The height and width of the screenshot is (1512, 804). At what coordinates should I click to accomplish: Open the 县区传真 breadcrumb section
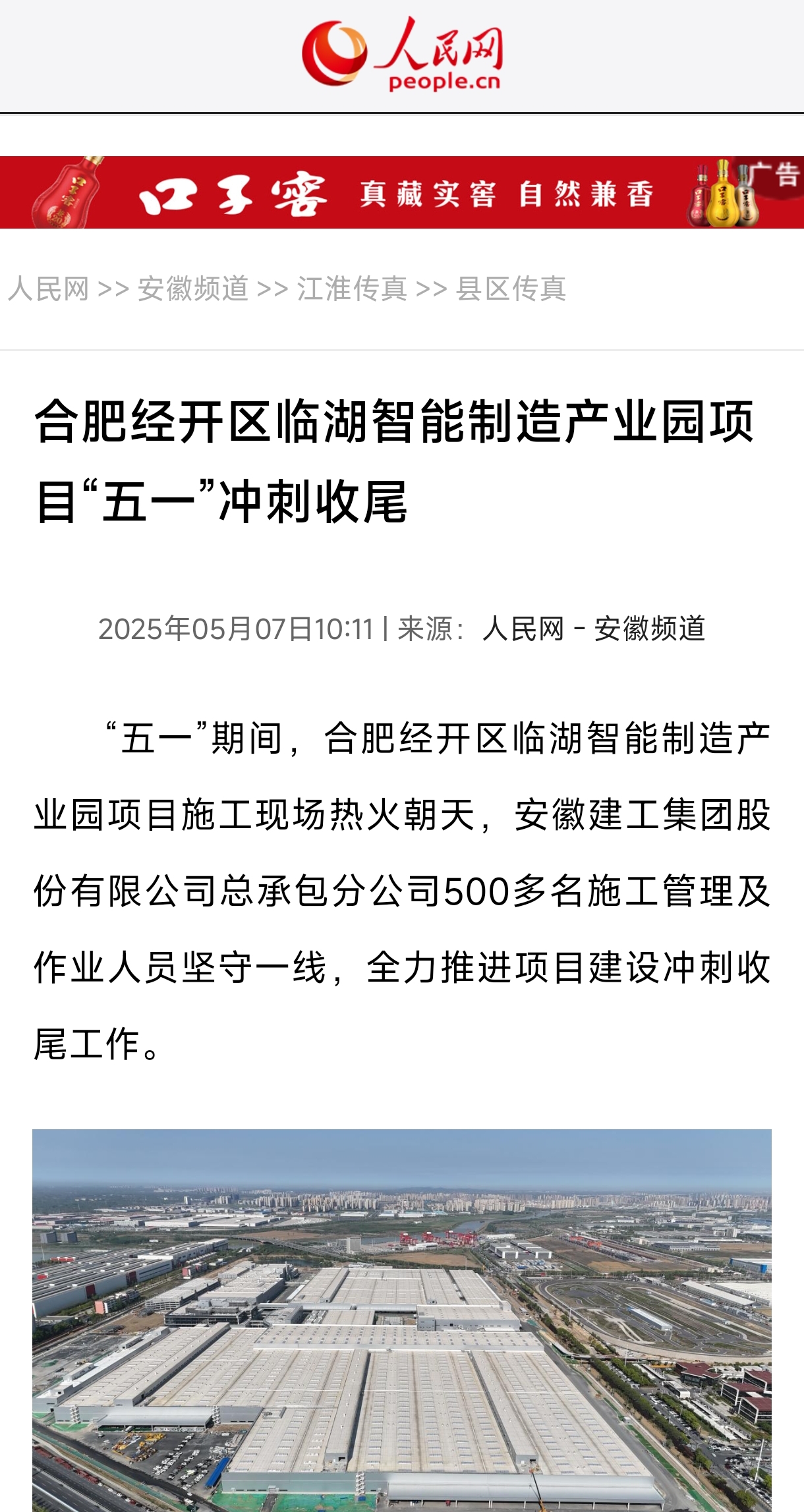pyautogui.click(x=511, y=289)
